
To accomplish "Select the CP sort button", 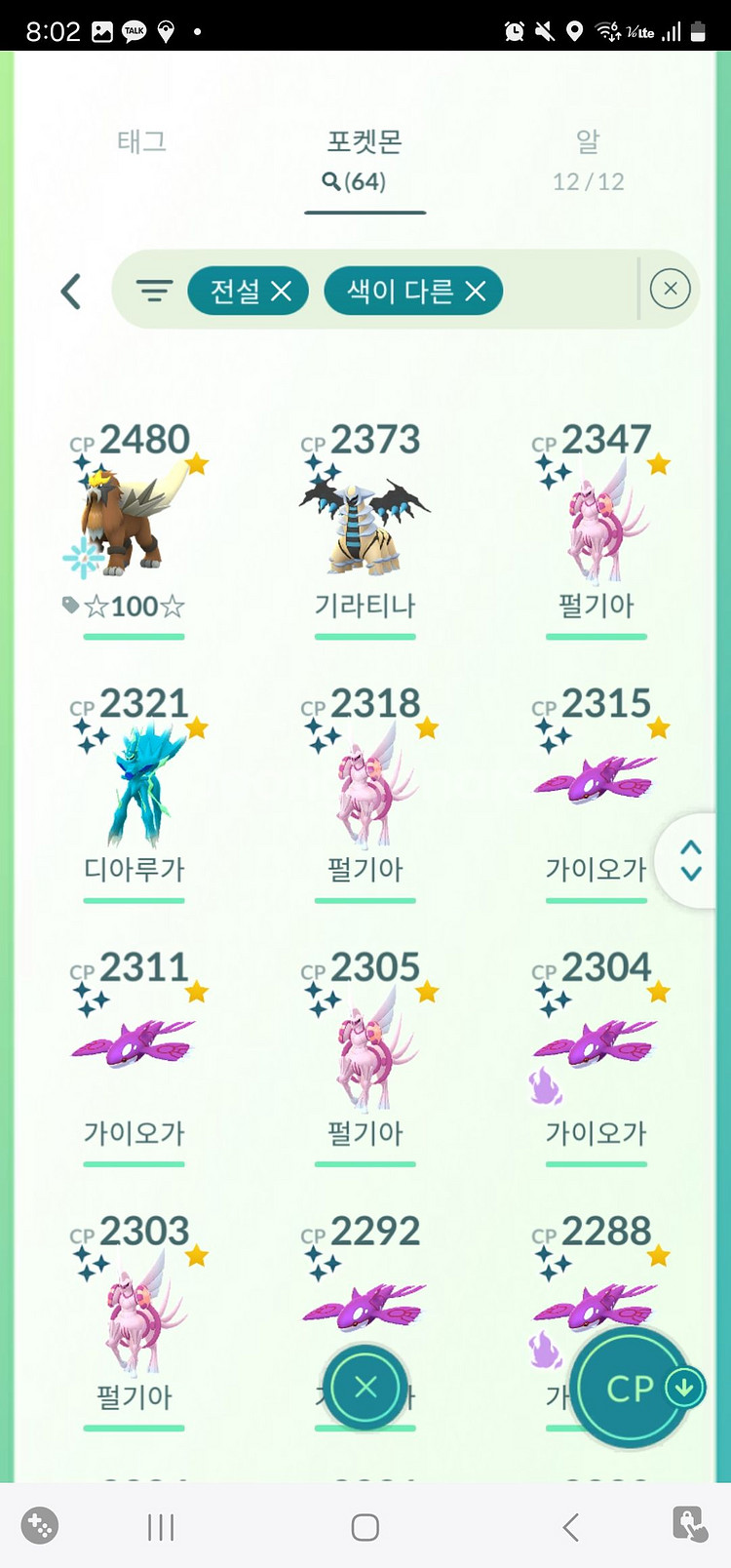I will tap(629, 1387).
